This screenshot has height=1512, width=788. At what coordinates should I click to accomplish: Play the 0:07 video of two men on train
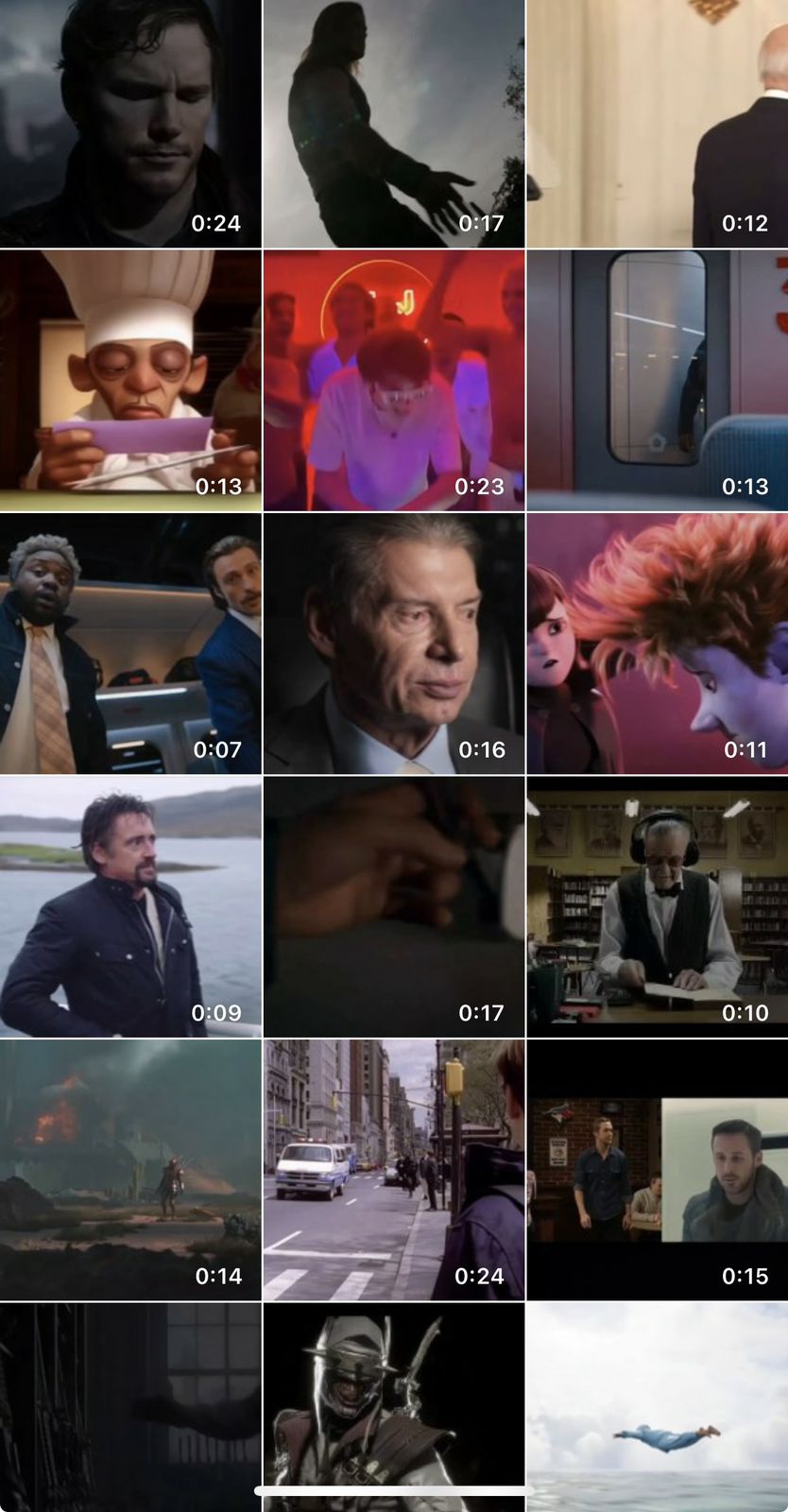tap(130, 644)
